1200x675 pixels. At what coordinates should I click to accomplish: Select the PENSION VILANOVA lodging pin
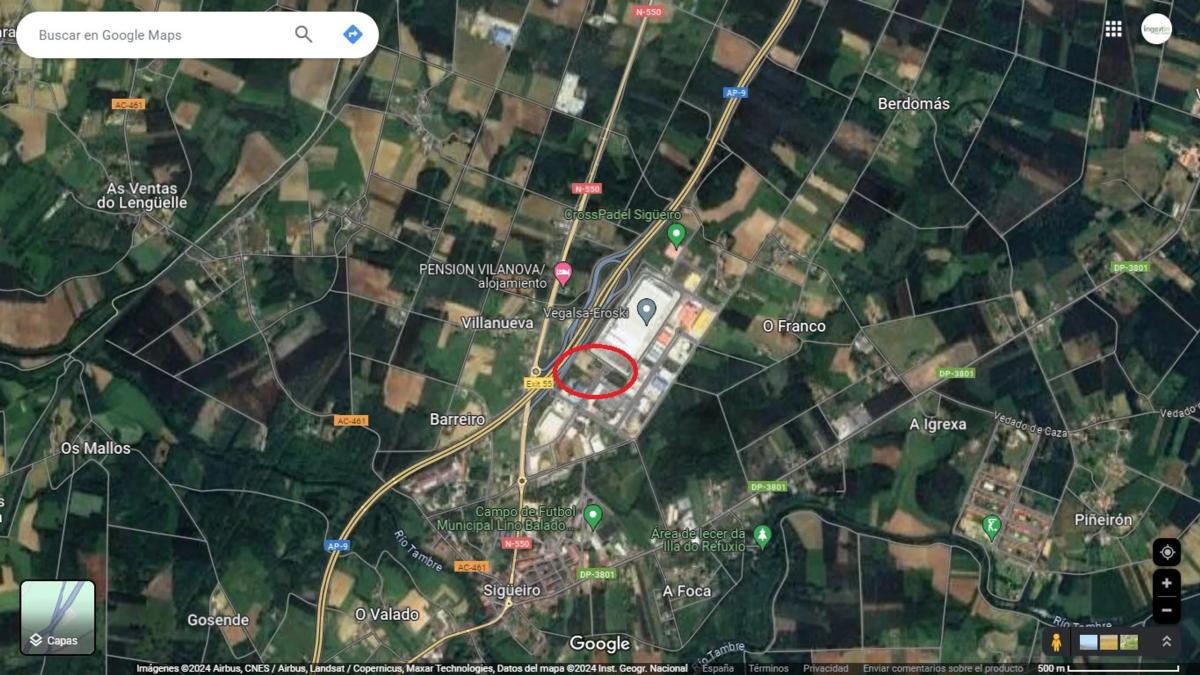tap(563, 271)
